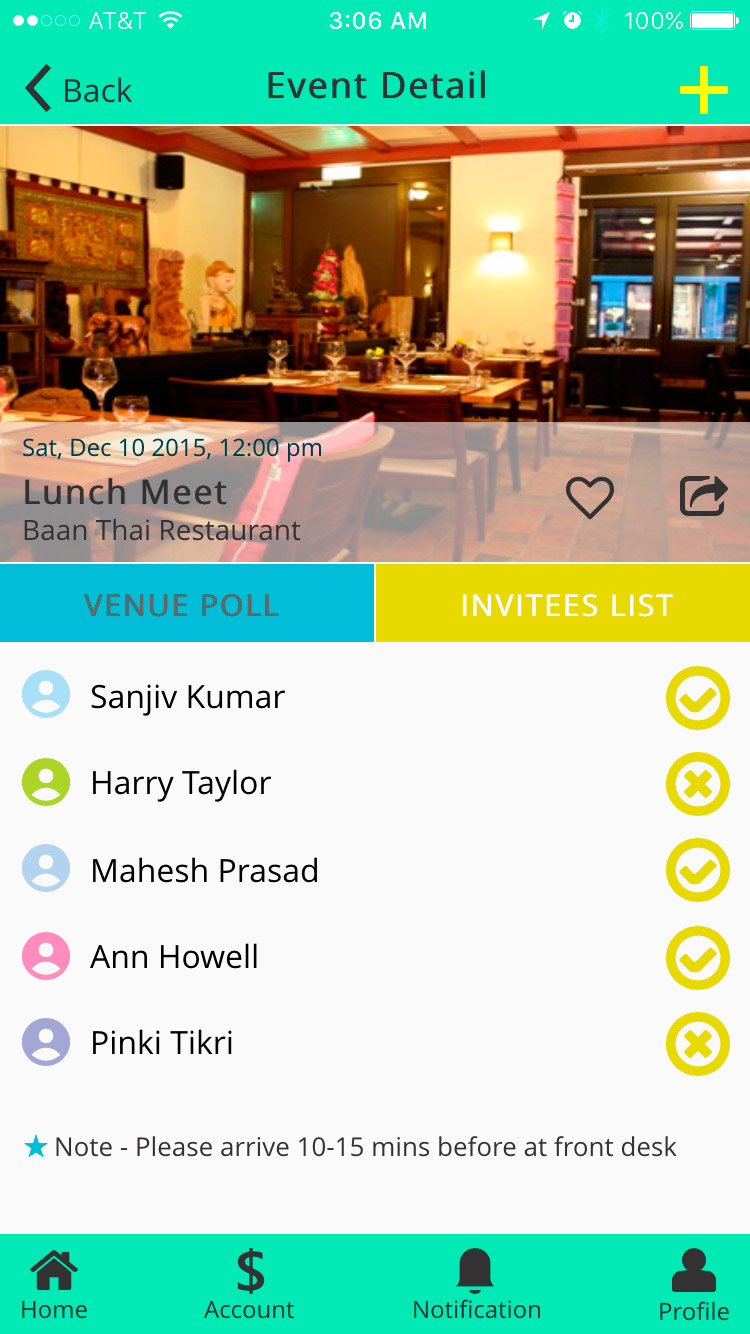Go to the Home tab

pos(54,1286)
